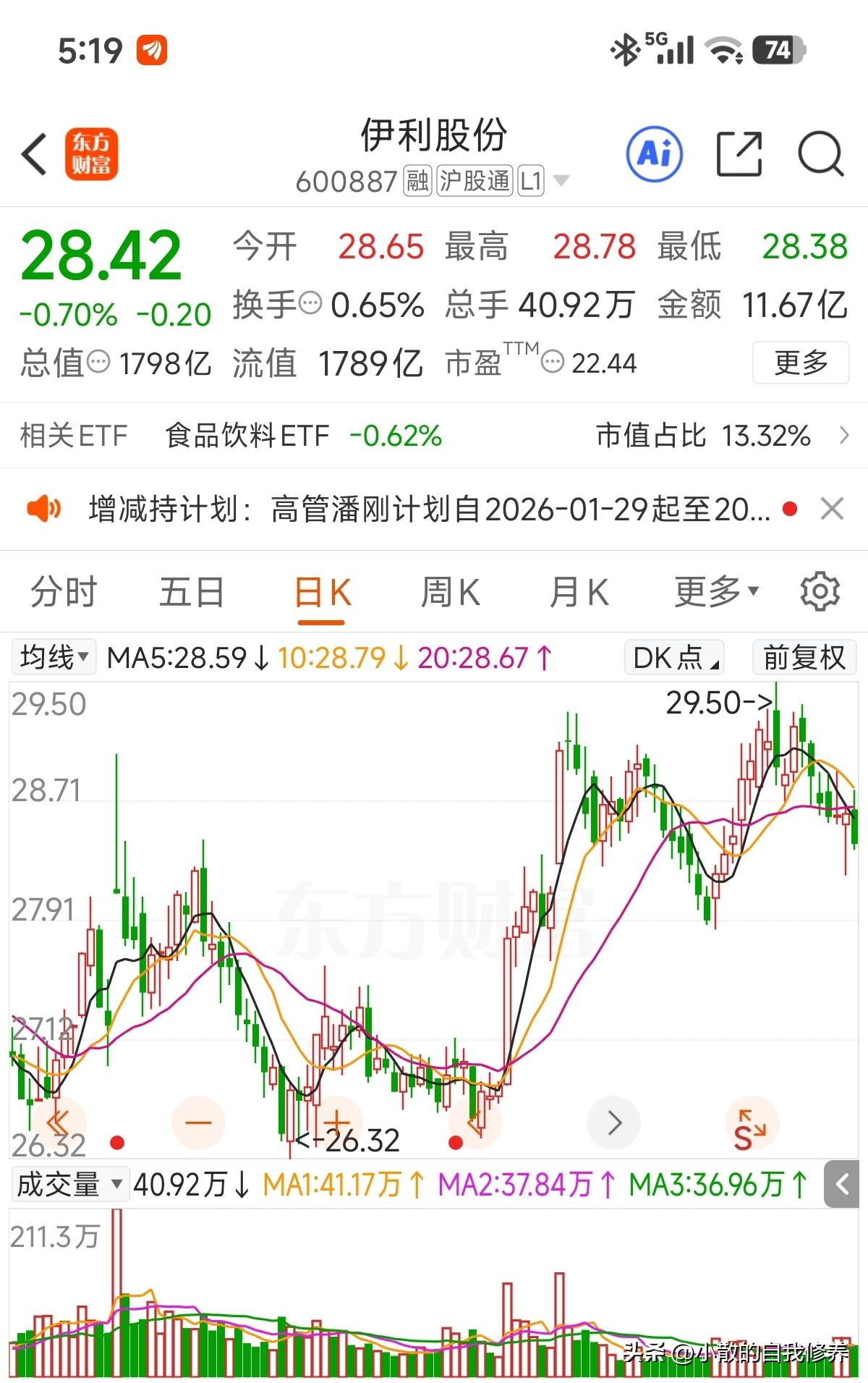This screenshot has width=868, height=1383.
Task: Expand the 更多 chart period dropdown
Action: point(716,593)
